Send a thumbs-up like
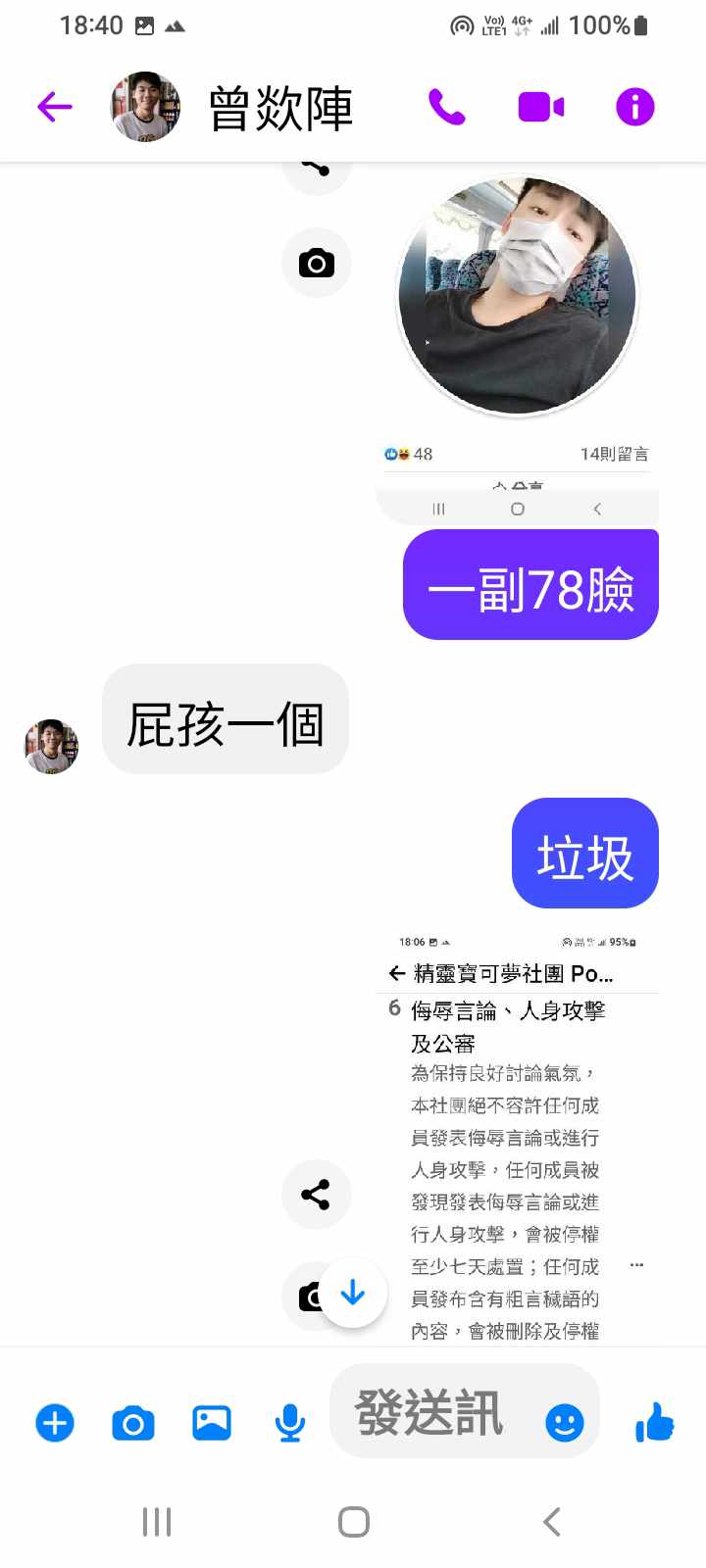Viewport: 706px width, 1568px height. coord(654,1422)
